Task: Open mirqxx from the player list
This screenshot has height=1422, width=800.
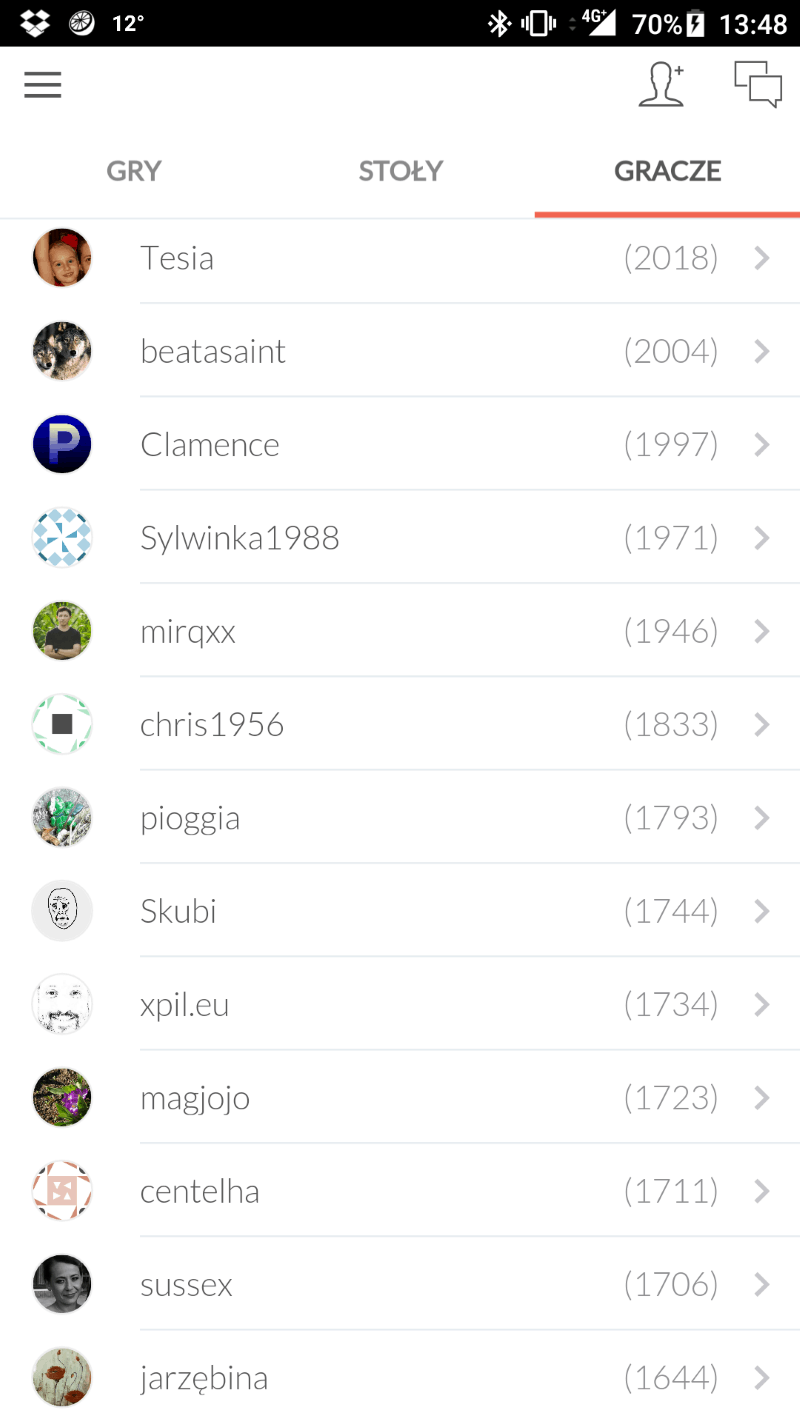Action: click(400, 631)
